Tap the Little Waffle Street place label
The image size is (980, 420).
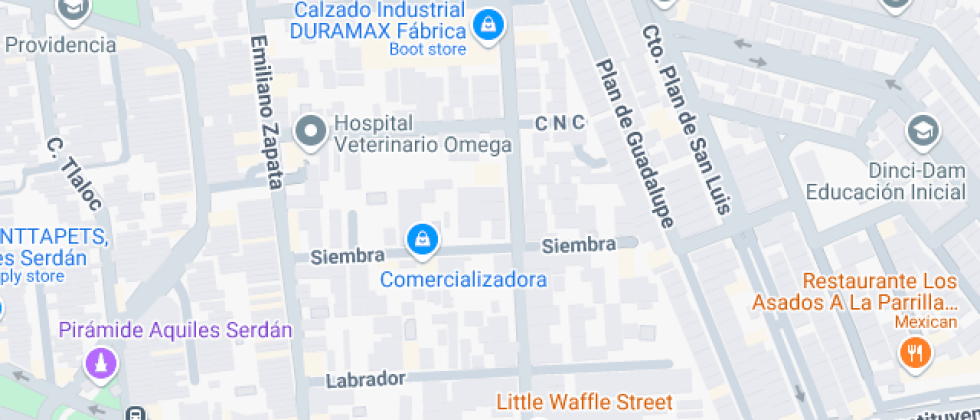[x=583, y=402]
